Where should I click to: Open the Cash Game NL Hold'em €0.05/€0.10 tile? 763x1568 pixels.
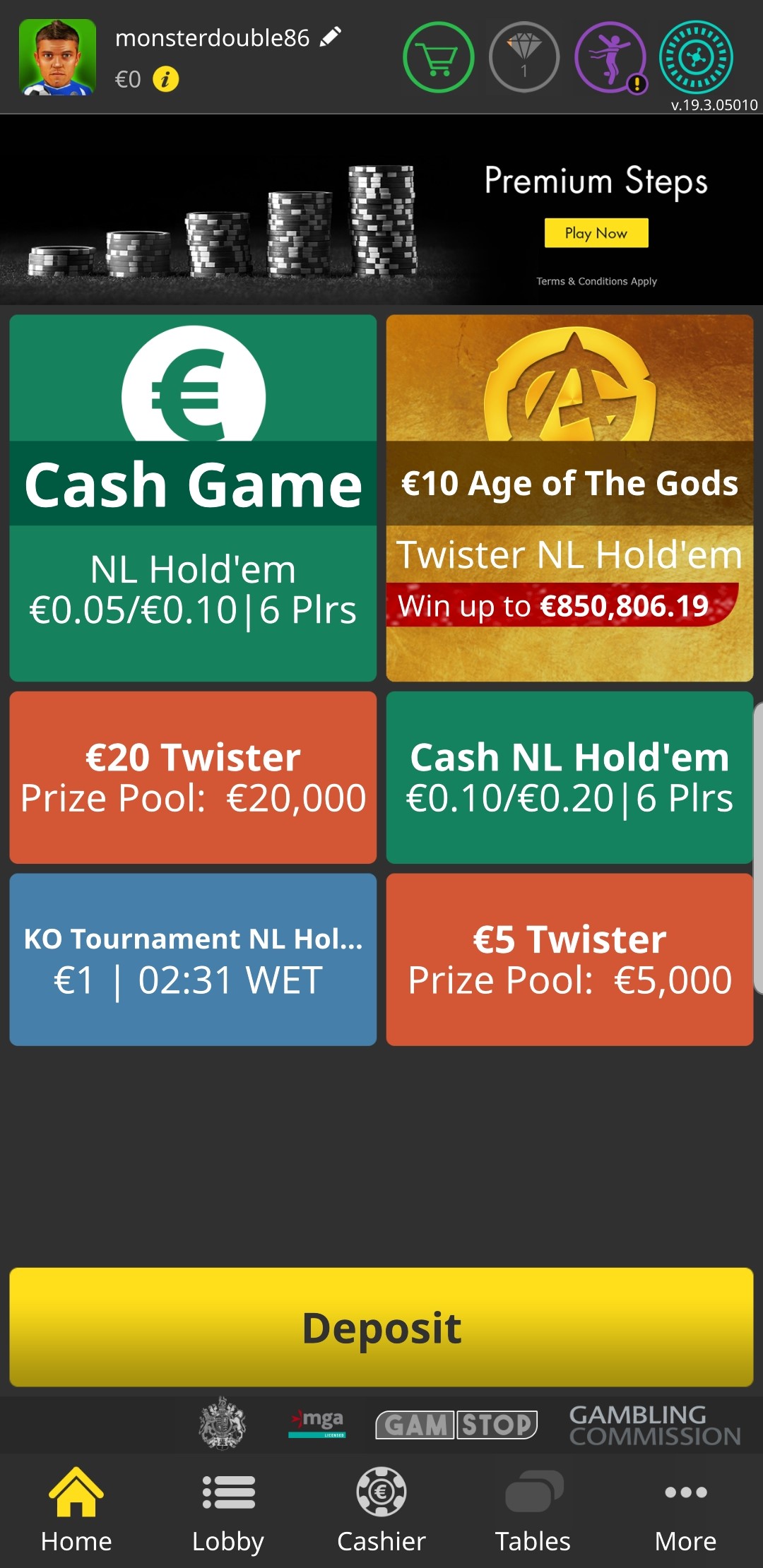[193, 498]
